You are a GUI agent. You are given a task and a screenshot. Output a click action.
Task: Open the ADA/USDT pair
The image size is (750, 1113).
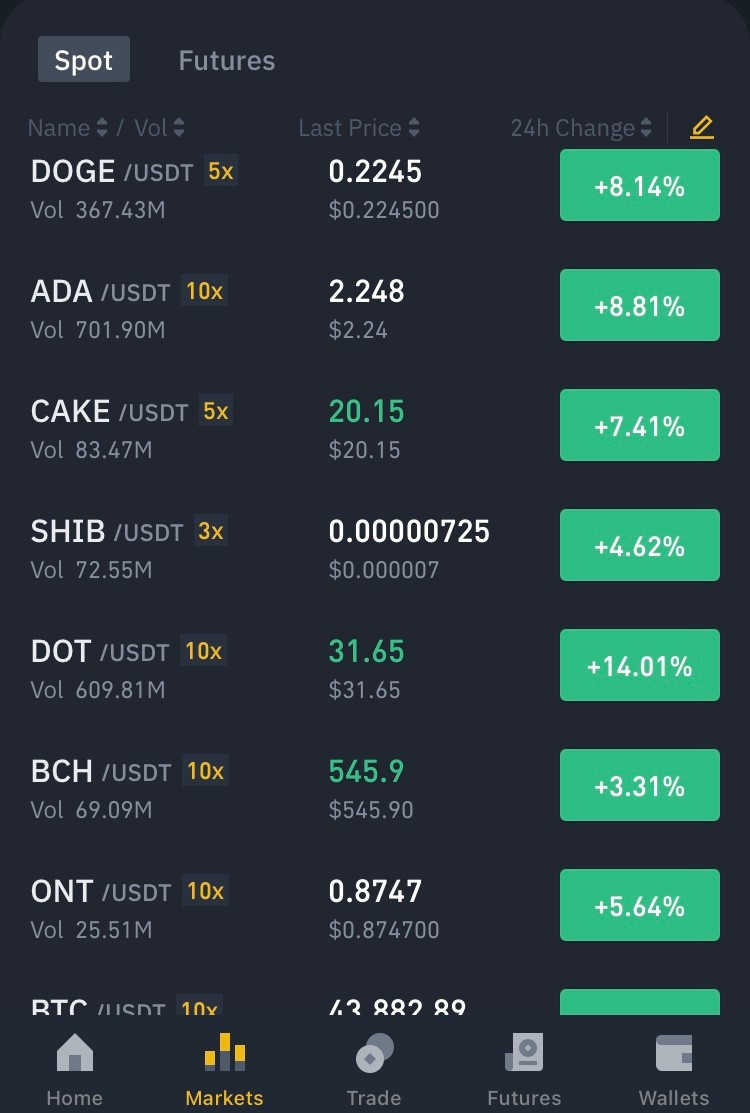coord(375,308)
